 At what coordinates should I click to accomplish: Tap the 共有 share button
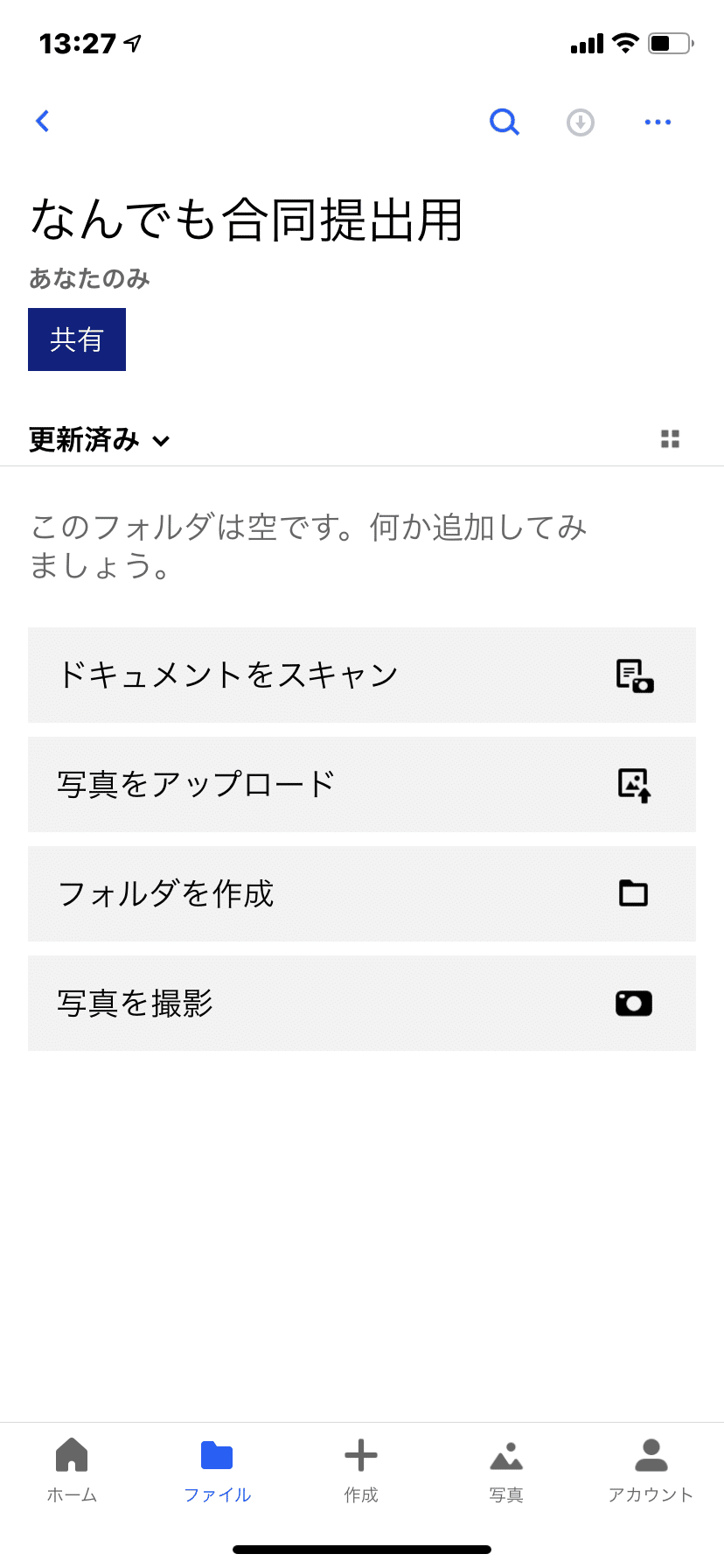click(x=77, y=339)
